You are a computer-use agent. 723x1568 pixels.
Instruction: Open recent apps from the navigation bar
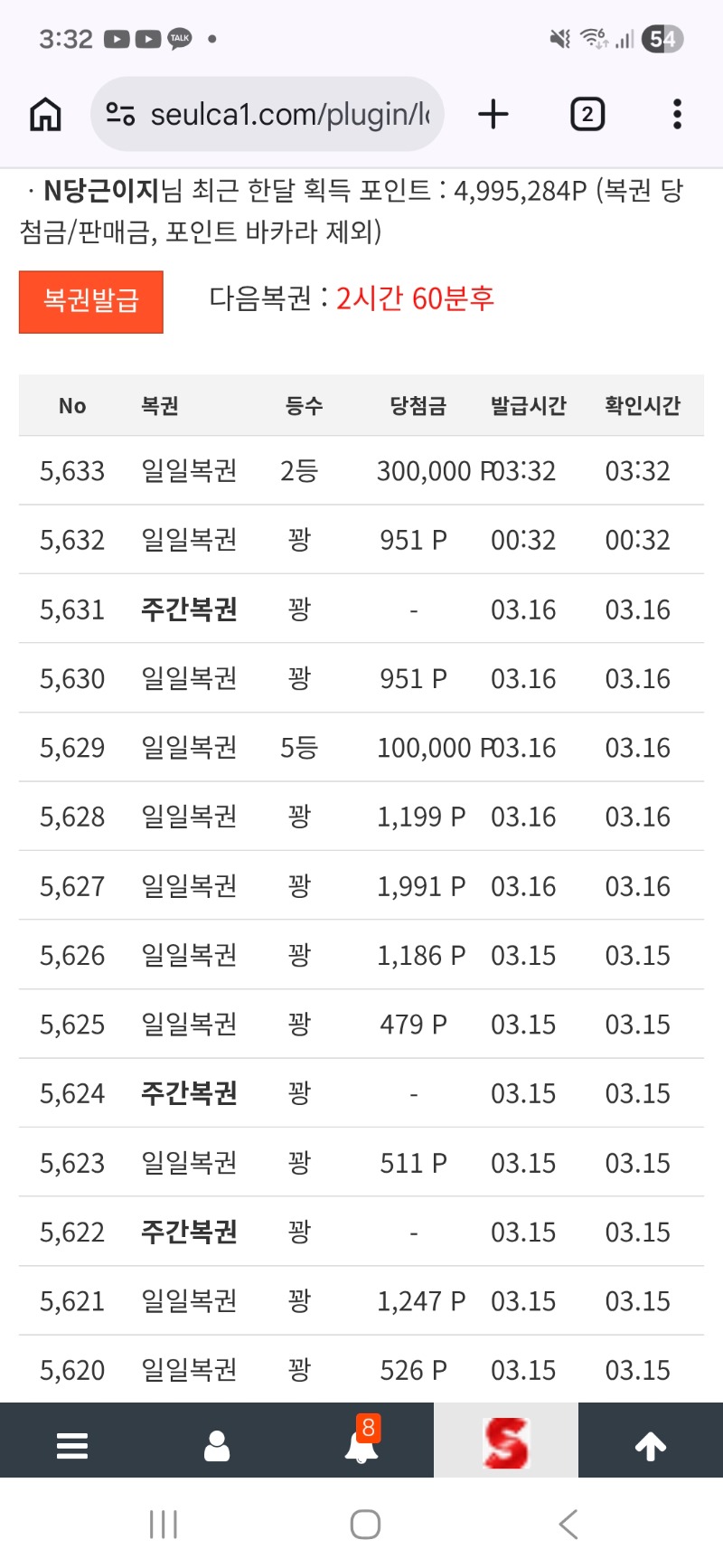(x=164, y=1525)
